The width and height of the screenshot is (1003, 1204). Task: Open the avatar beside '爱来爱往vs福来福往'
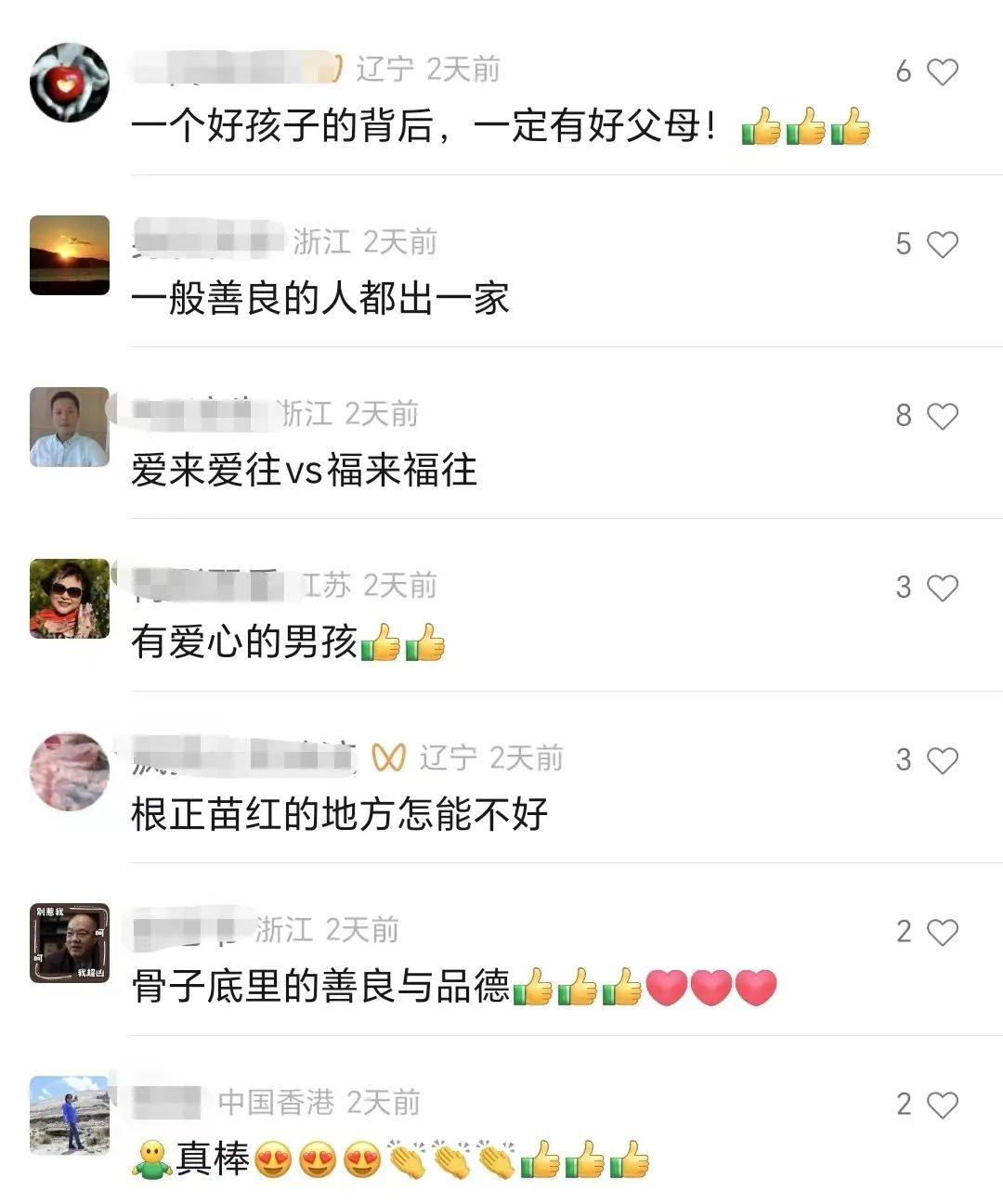point(70,427)
